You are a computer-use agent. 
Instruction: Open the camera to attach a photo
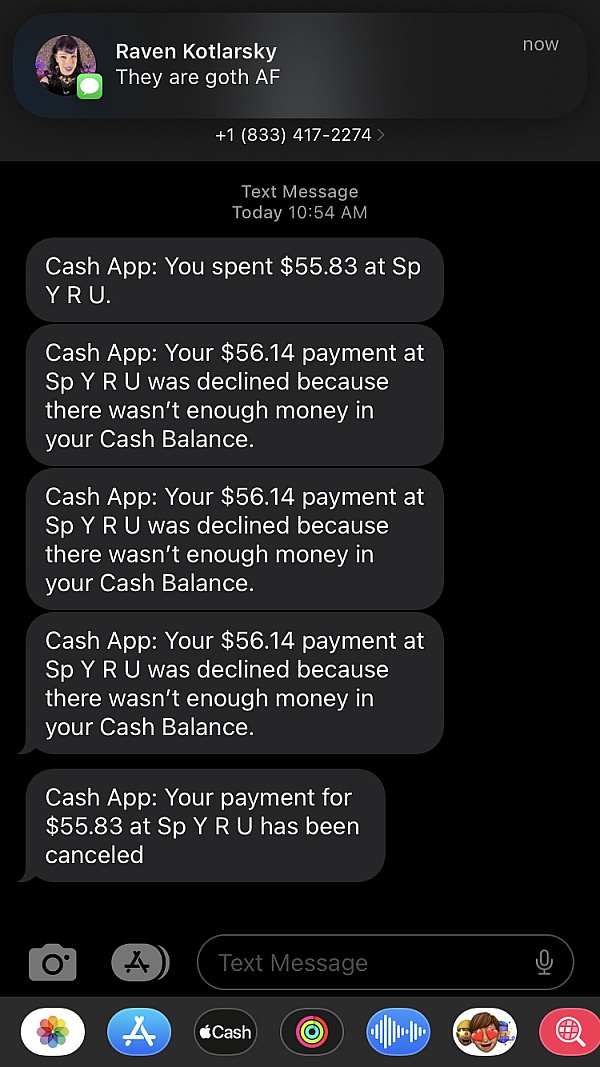click(x=53, y=962)
